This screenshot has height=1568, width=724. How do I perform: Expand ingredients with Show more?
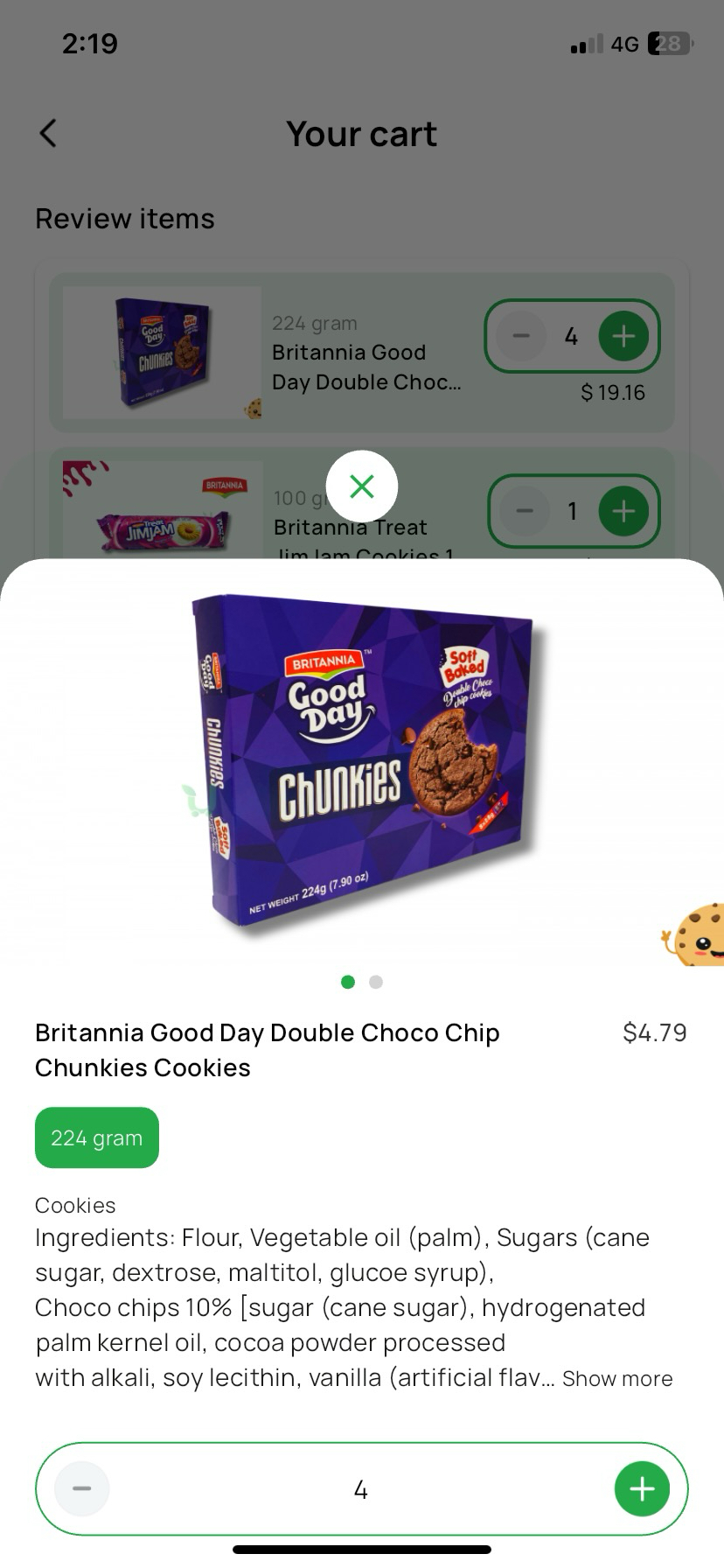(616, 1378)
